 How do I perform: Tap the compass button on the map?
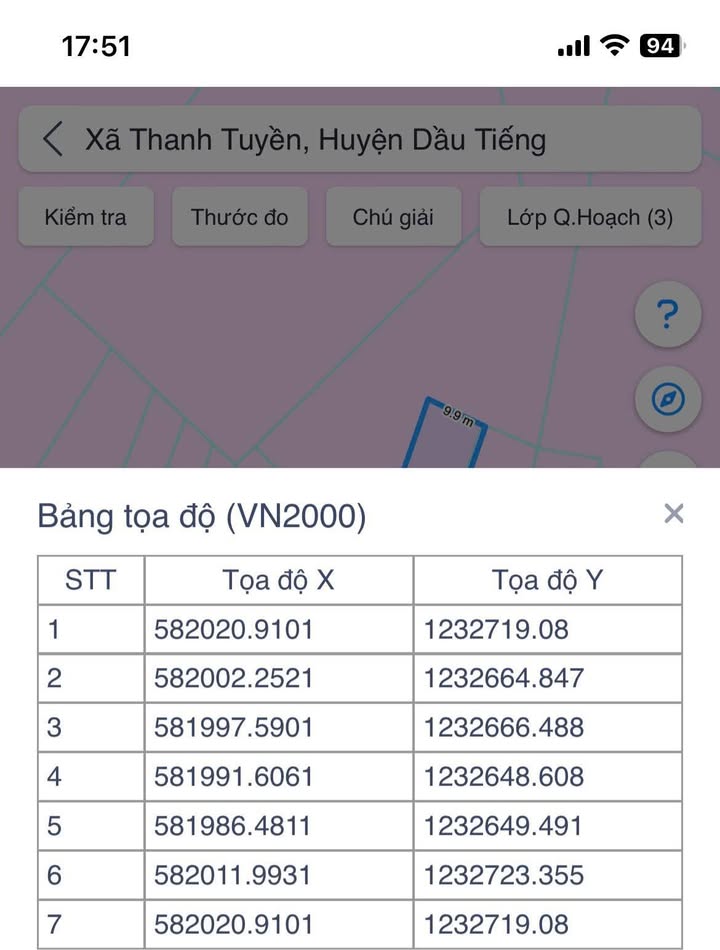click(x=667, y=400)
